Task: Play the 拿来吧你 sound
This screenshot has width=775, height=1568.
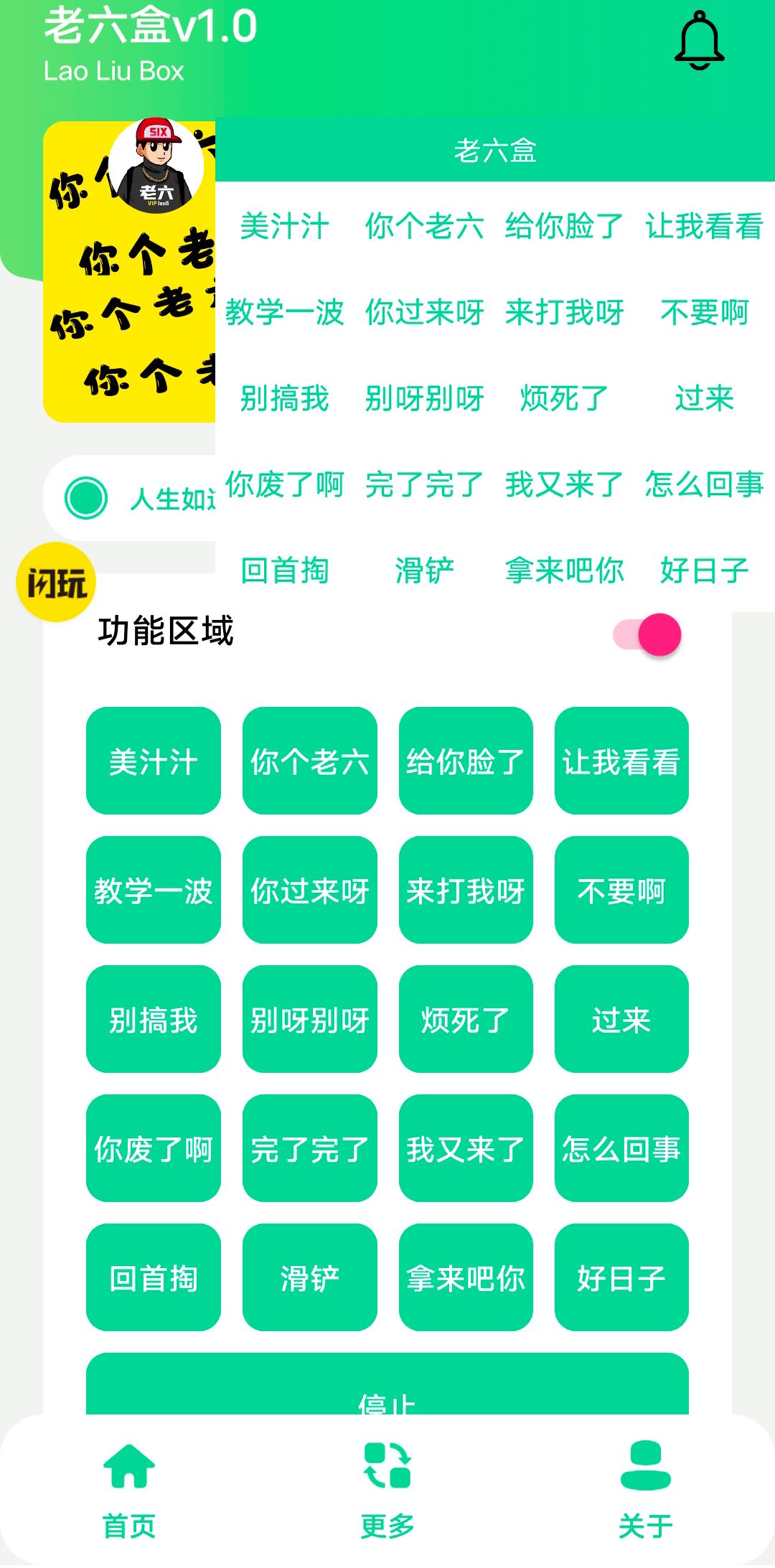Action: (x=465, y=1281)
